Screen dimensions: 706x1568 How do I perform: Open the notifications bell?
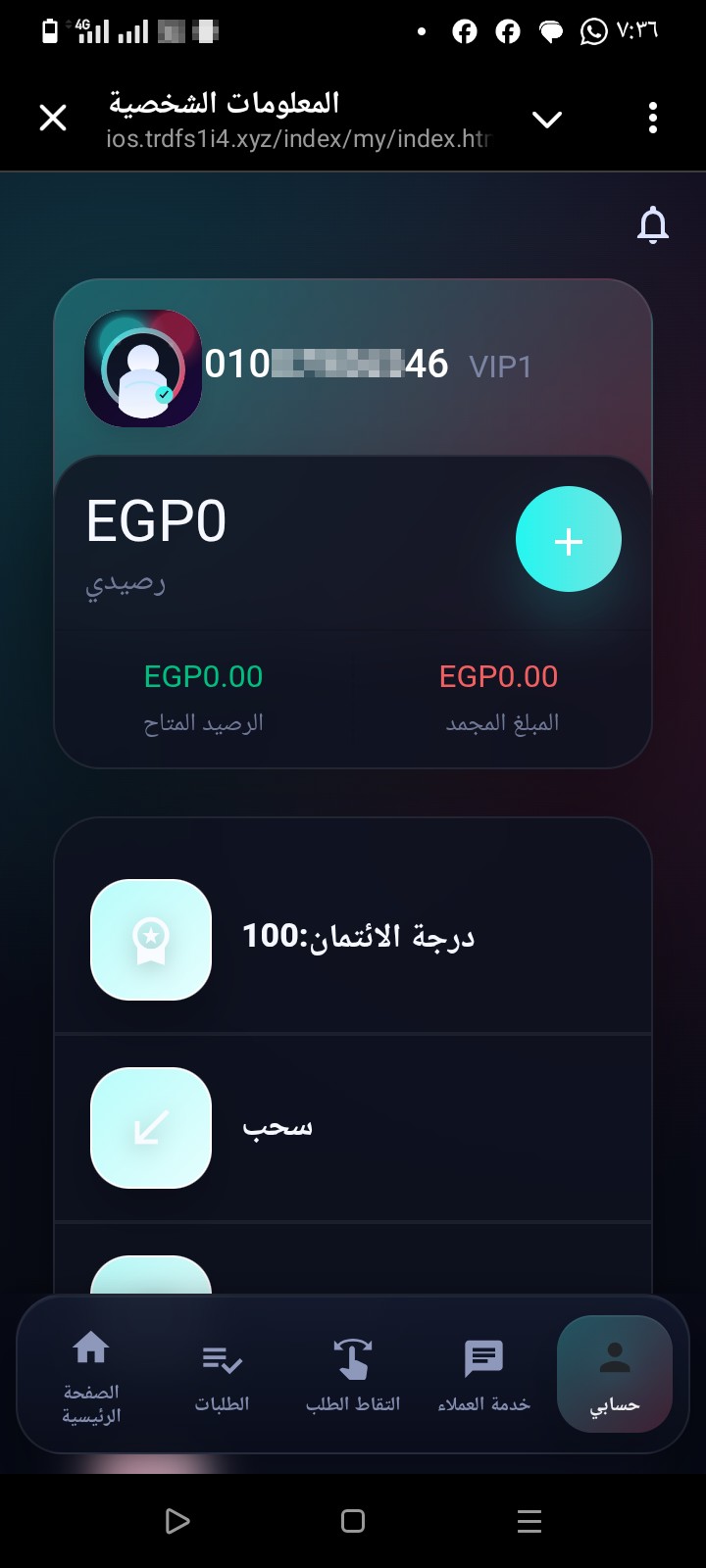(x=653, y=225)
